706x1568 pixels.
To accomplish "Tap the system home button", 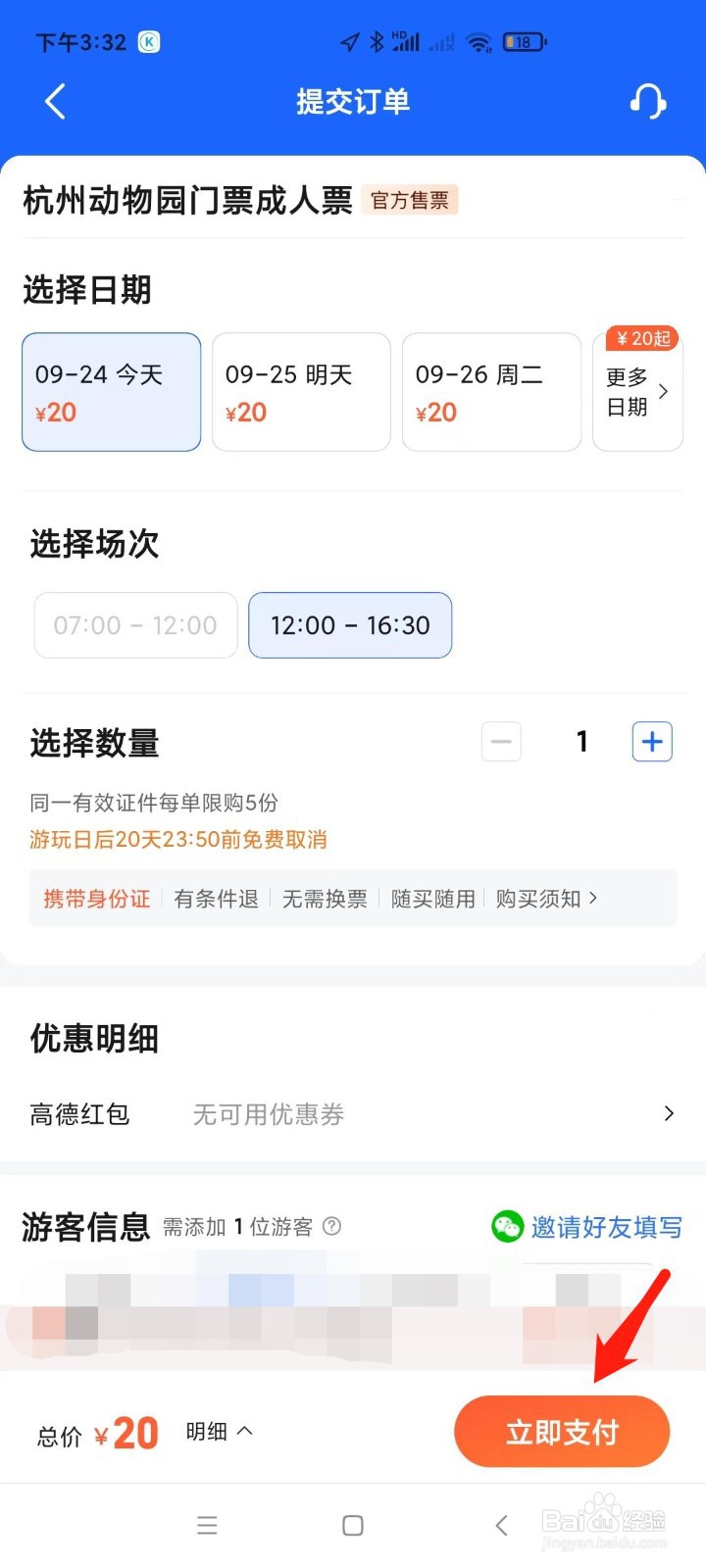I will click(x=353, y=1526).
